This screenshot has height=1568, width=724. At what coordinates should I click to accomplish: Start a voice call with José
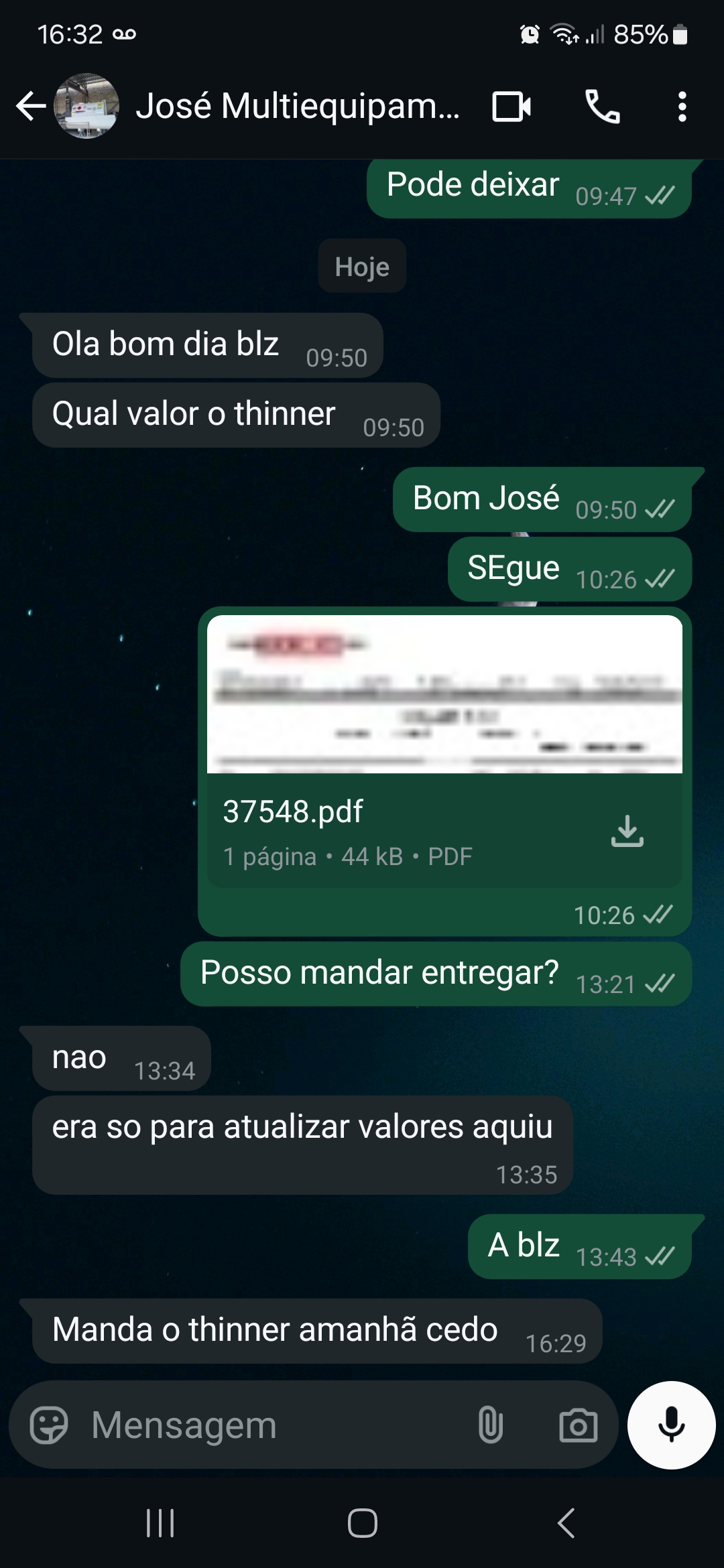pyautogui.click(x=602, y=107)
